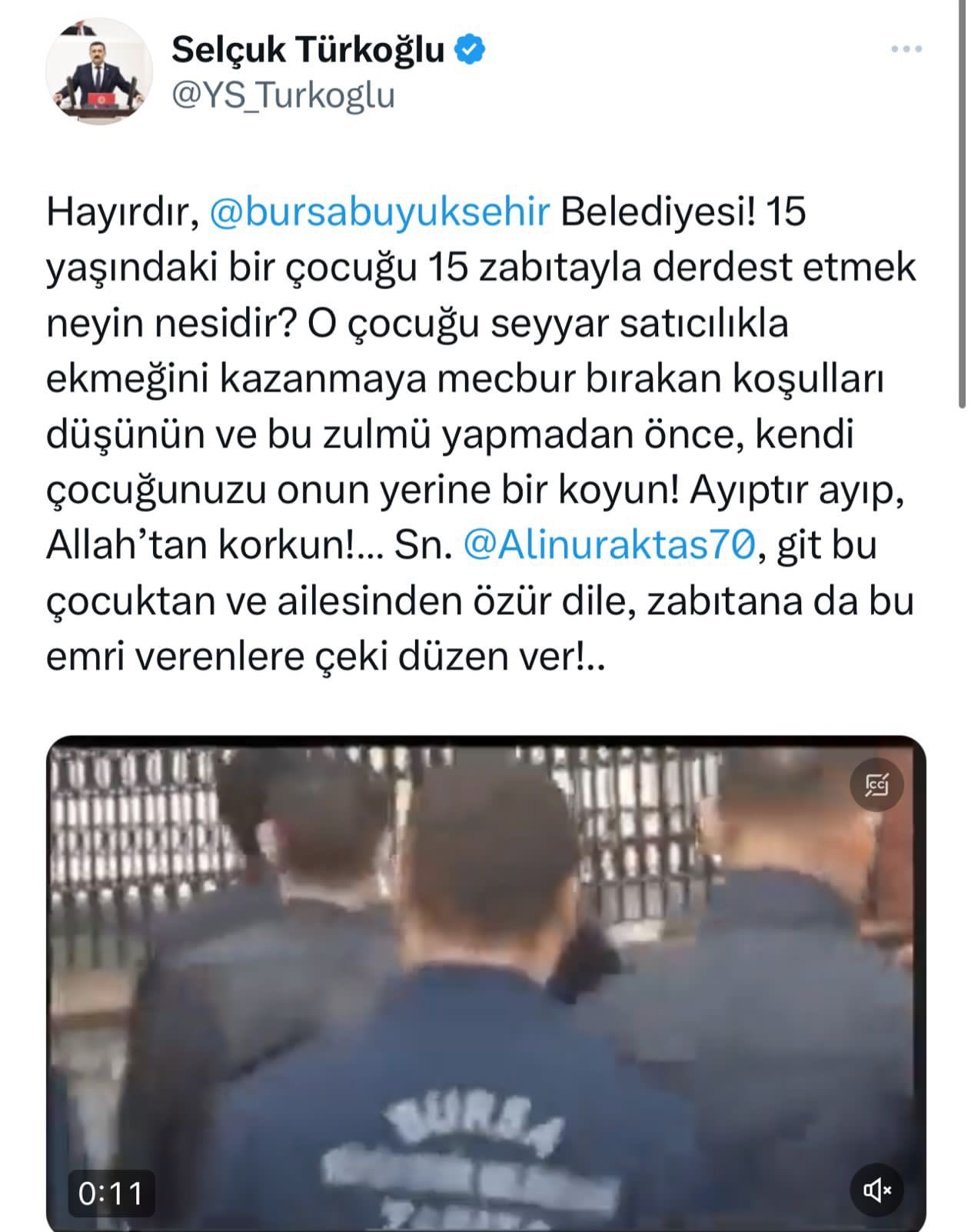Unmute the video sound
Viewport: 971px width, 1232px height.
tap(876, 1190)
